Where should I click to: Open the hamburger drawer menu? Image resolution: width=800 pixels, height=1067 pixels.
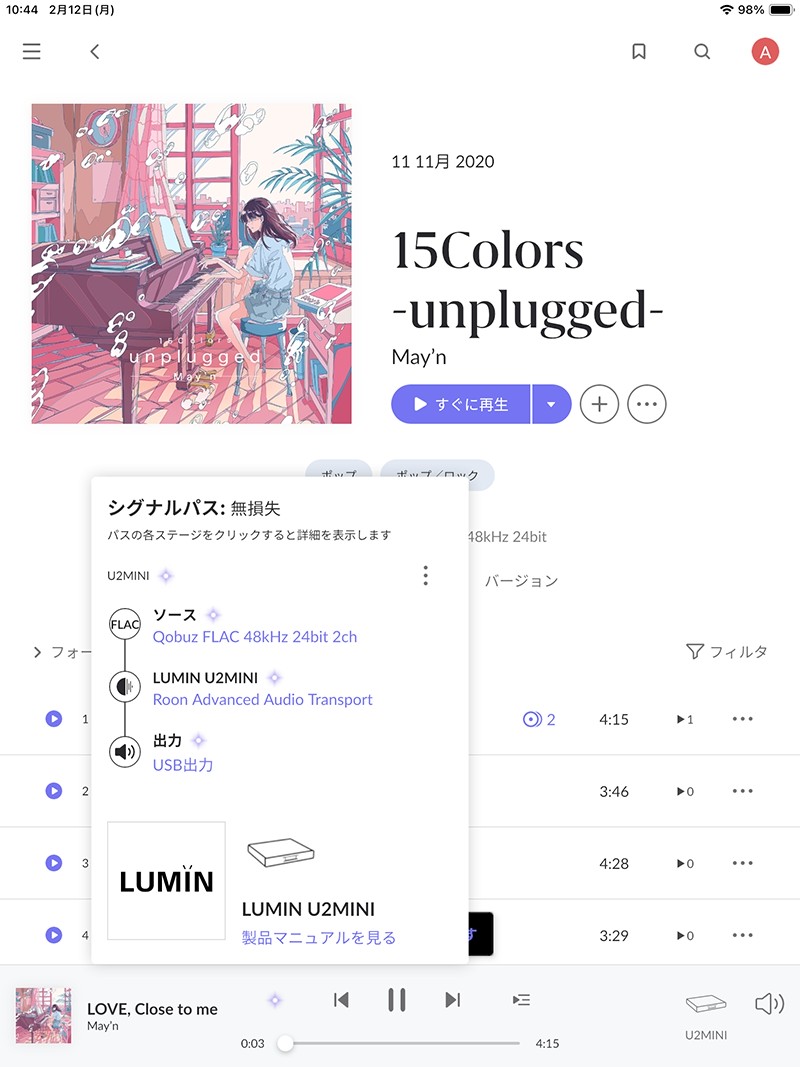pyautogui.click(x=32, y=52)
